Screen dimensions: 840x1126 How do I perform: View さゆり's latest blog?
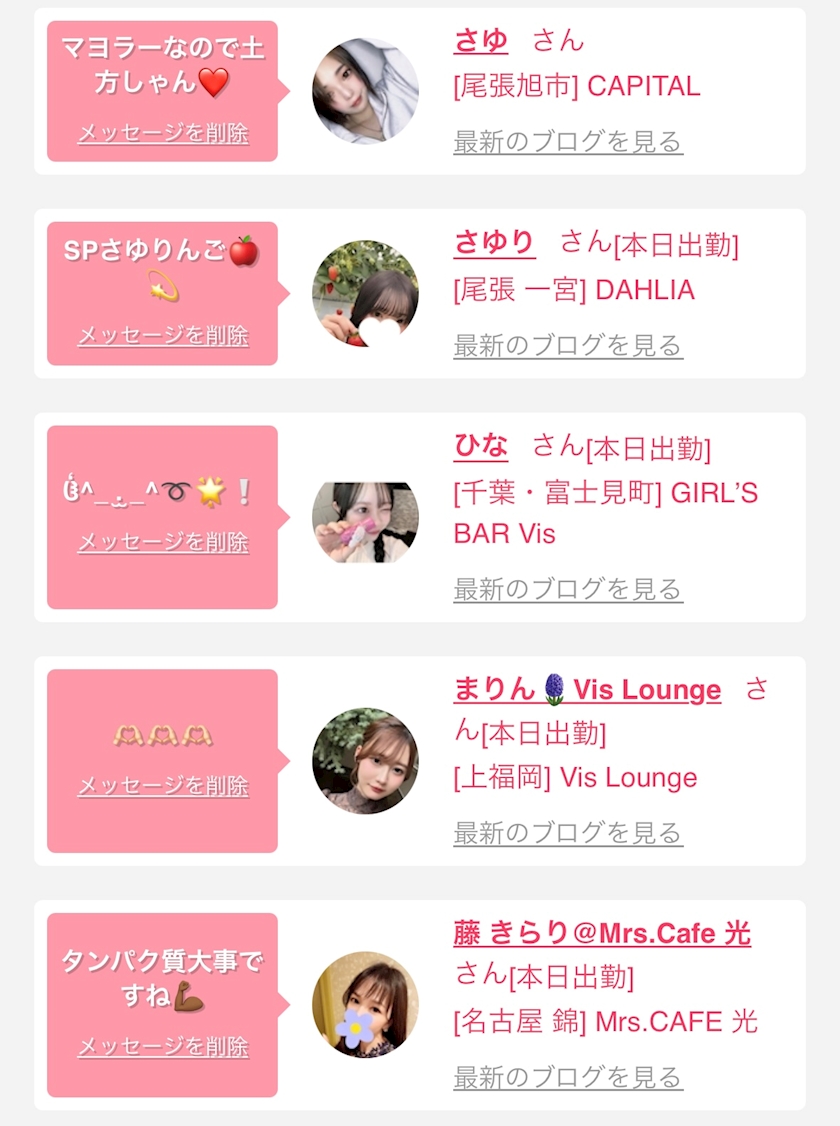click(x=568, y=346)
